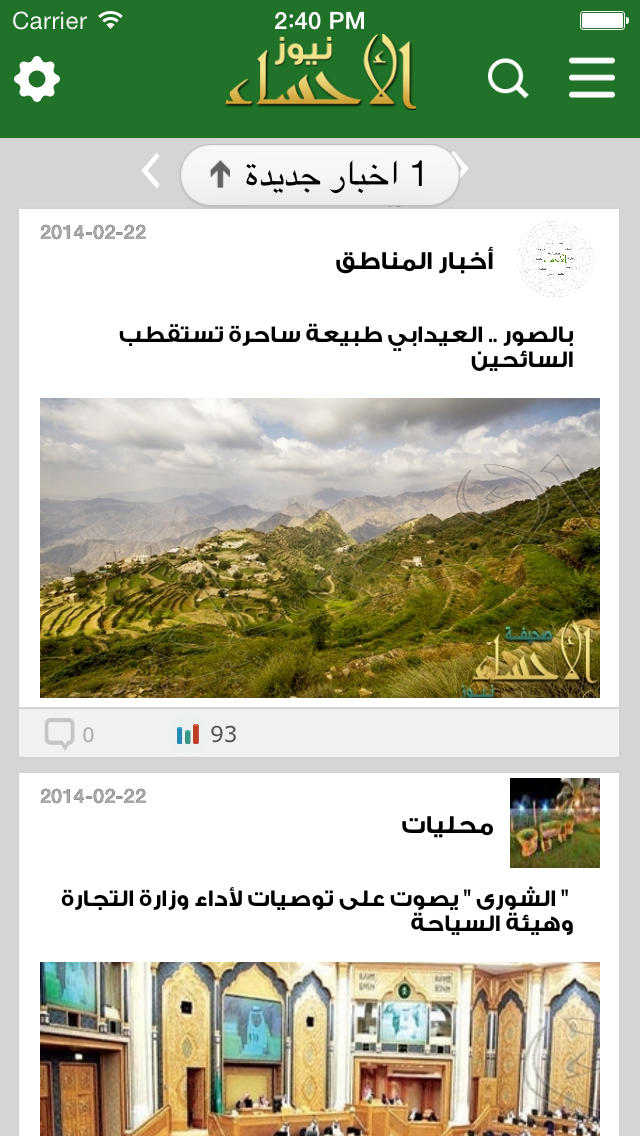Screen dimensions: 640x1136
Task: Open comments on the العيدابي article
Action: (69, 734)
